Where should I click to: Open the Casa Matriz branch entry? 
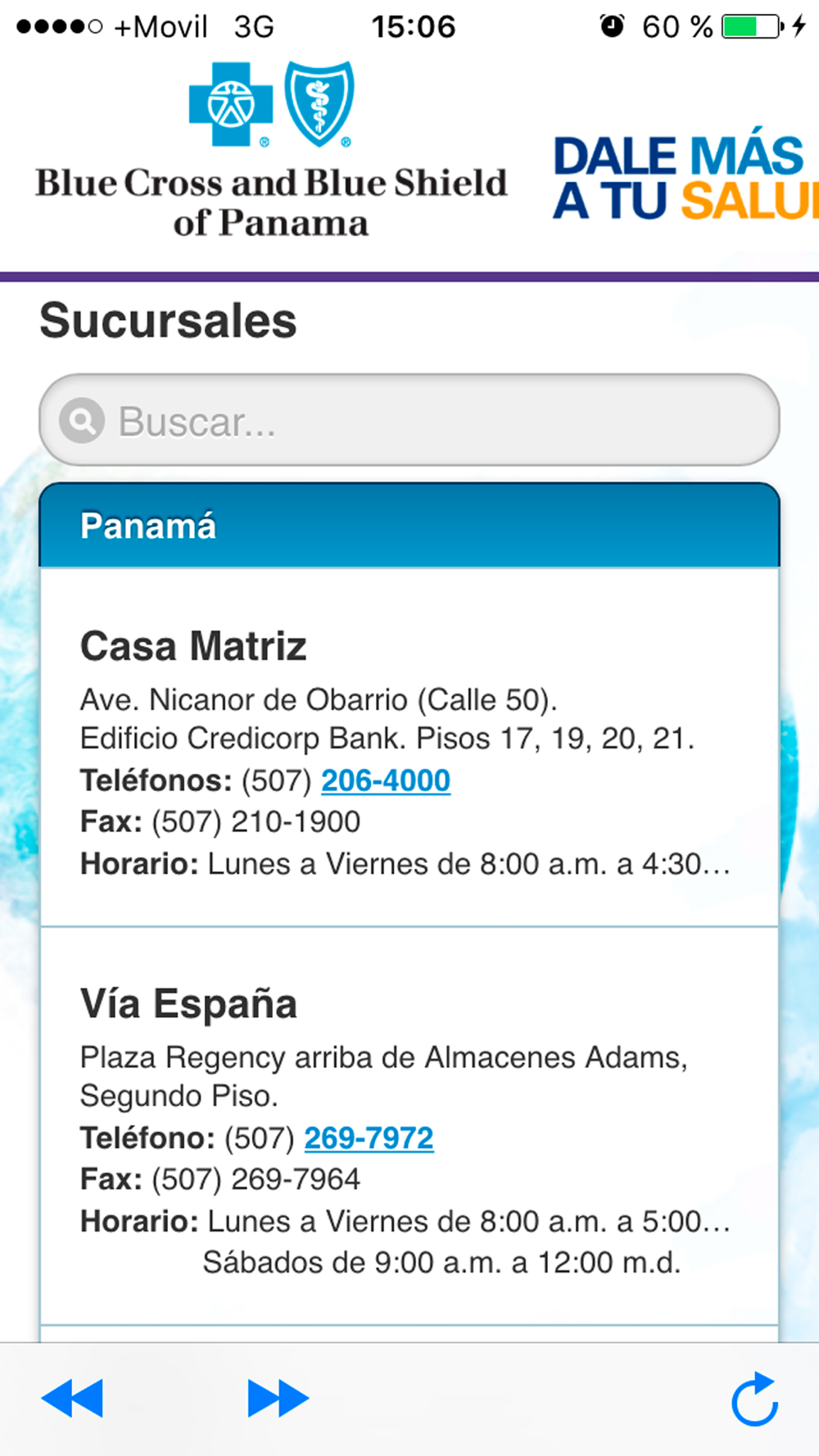409,748
